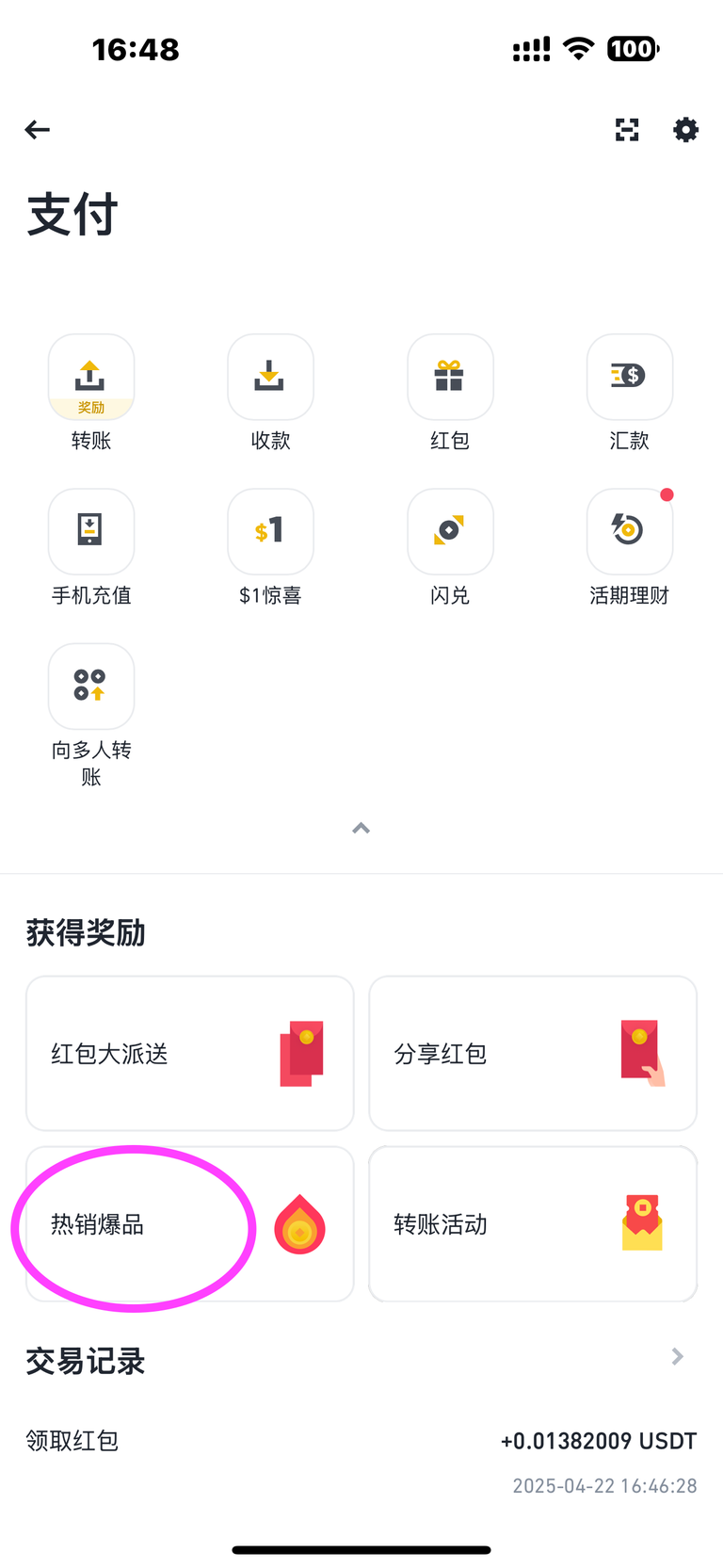This screenshot has width=723, height=1568.
Task: Go back using the top-left arrow
Action: [x=38, y=130]
